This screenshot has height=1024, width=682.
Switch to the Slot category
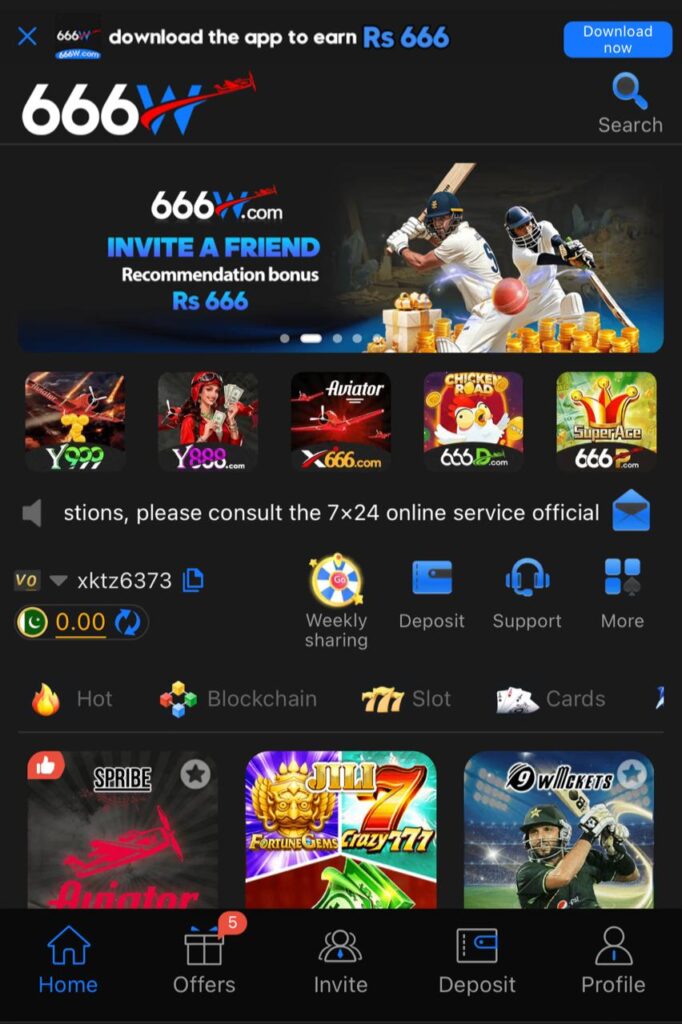pyautogui.click(x=406, y=699)
